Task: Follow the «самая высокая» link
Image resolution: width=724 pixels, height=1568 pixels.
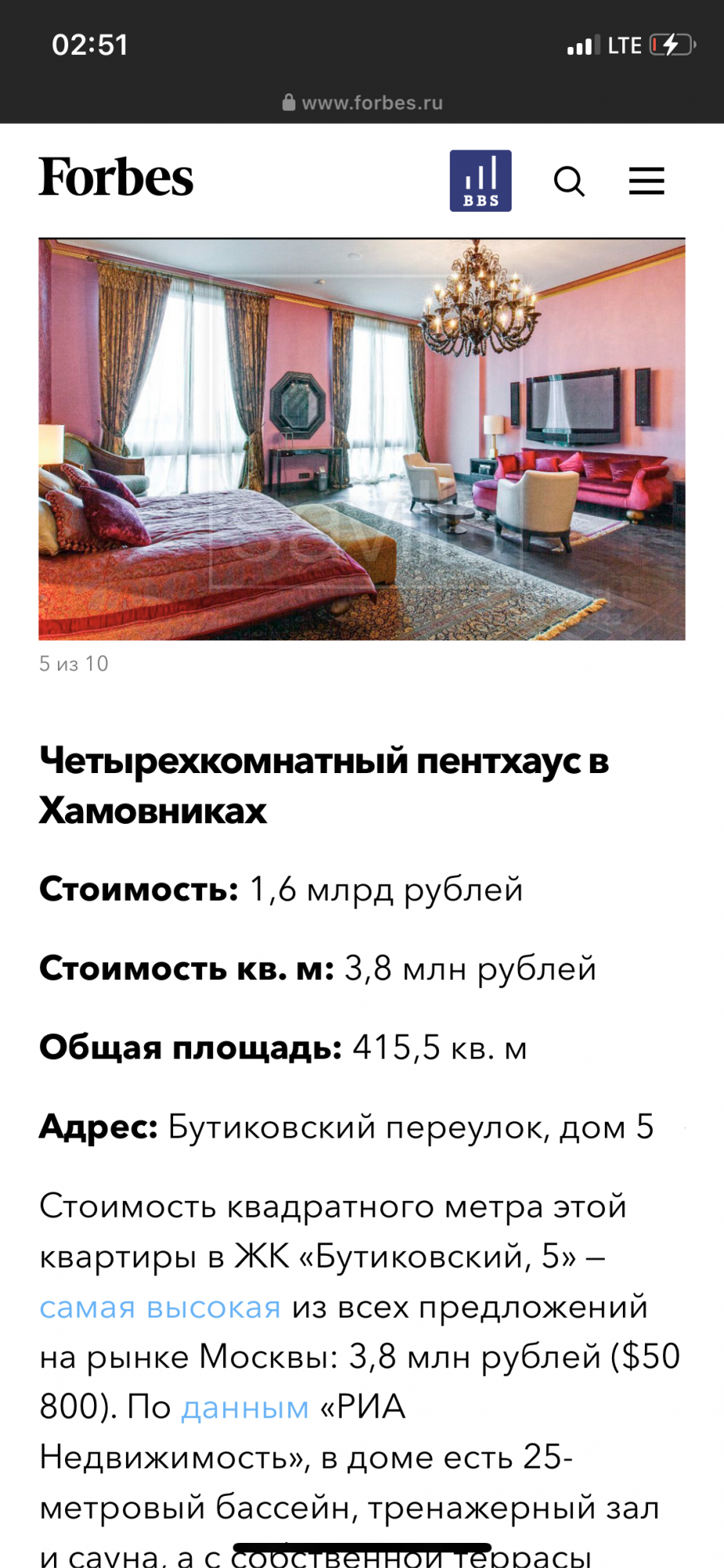Action: coord(161,1307)
